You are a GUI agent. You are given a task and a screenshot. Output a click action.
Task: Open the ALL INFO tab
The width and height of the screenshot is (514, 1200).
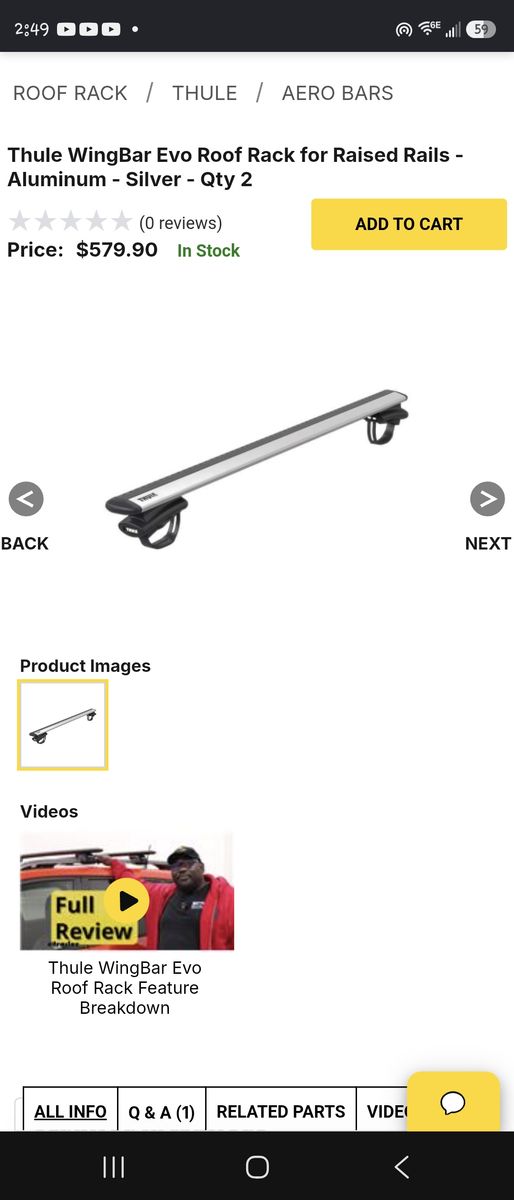70,1111
